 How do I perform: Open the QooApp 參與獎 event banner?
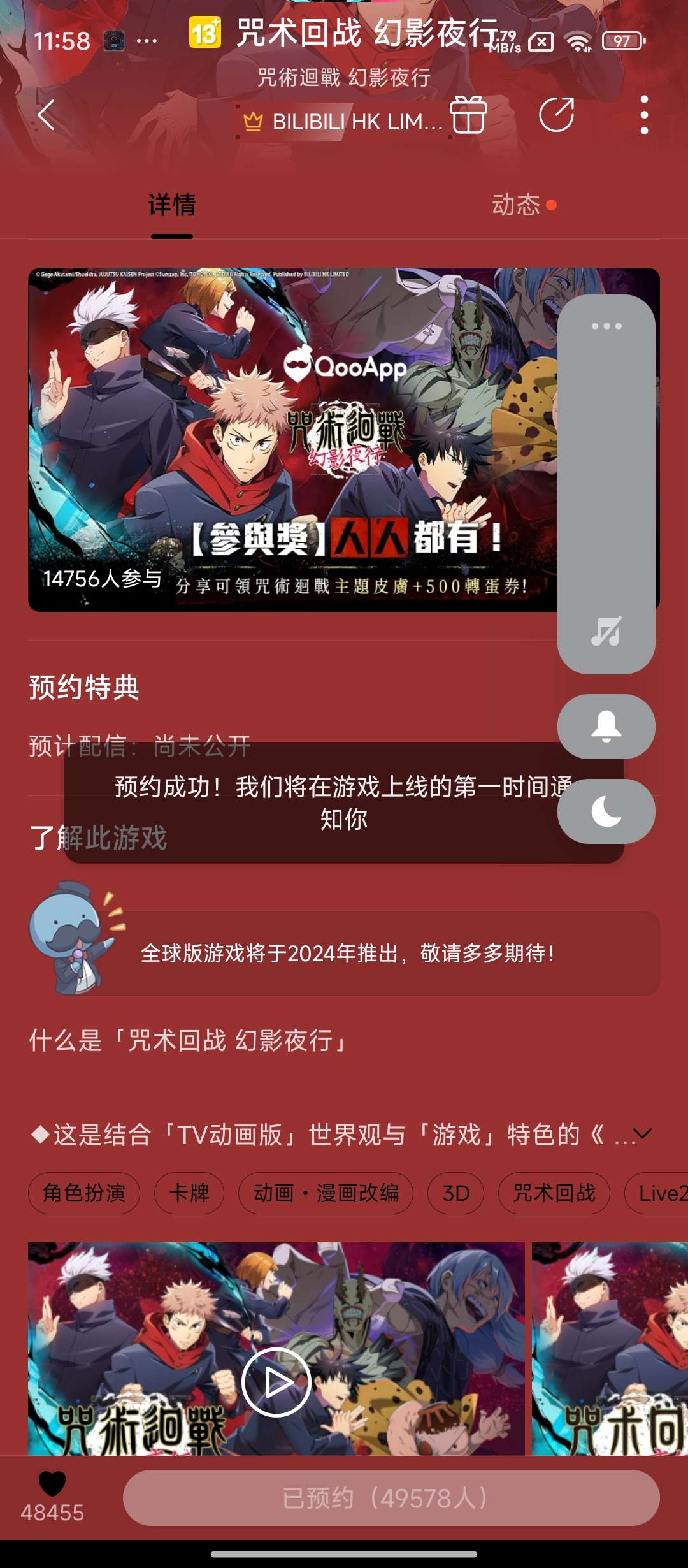tap(287, 440)
